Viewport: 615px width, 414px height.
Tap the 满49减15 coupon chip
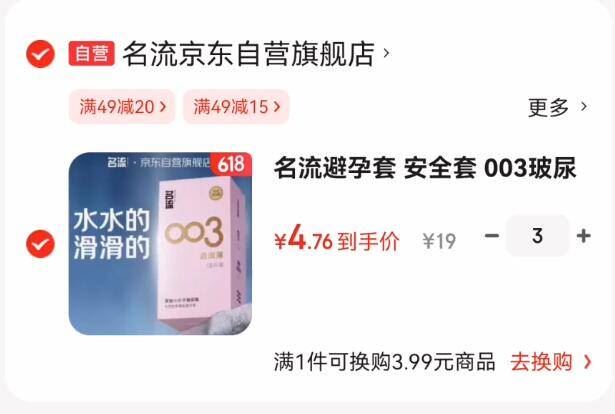tap(236, 105)
